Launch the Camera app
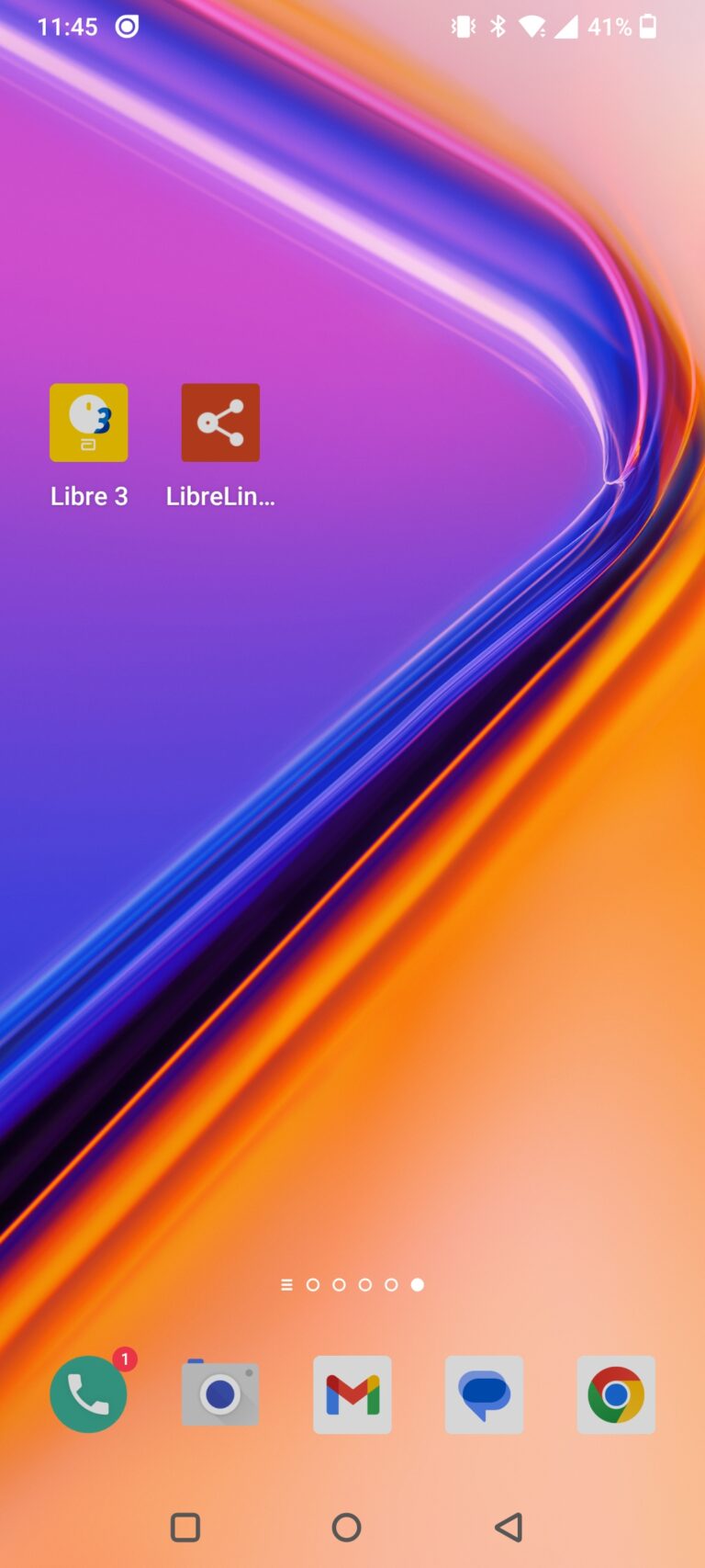 tap(220, 1394)
